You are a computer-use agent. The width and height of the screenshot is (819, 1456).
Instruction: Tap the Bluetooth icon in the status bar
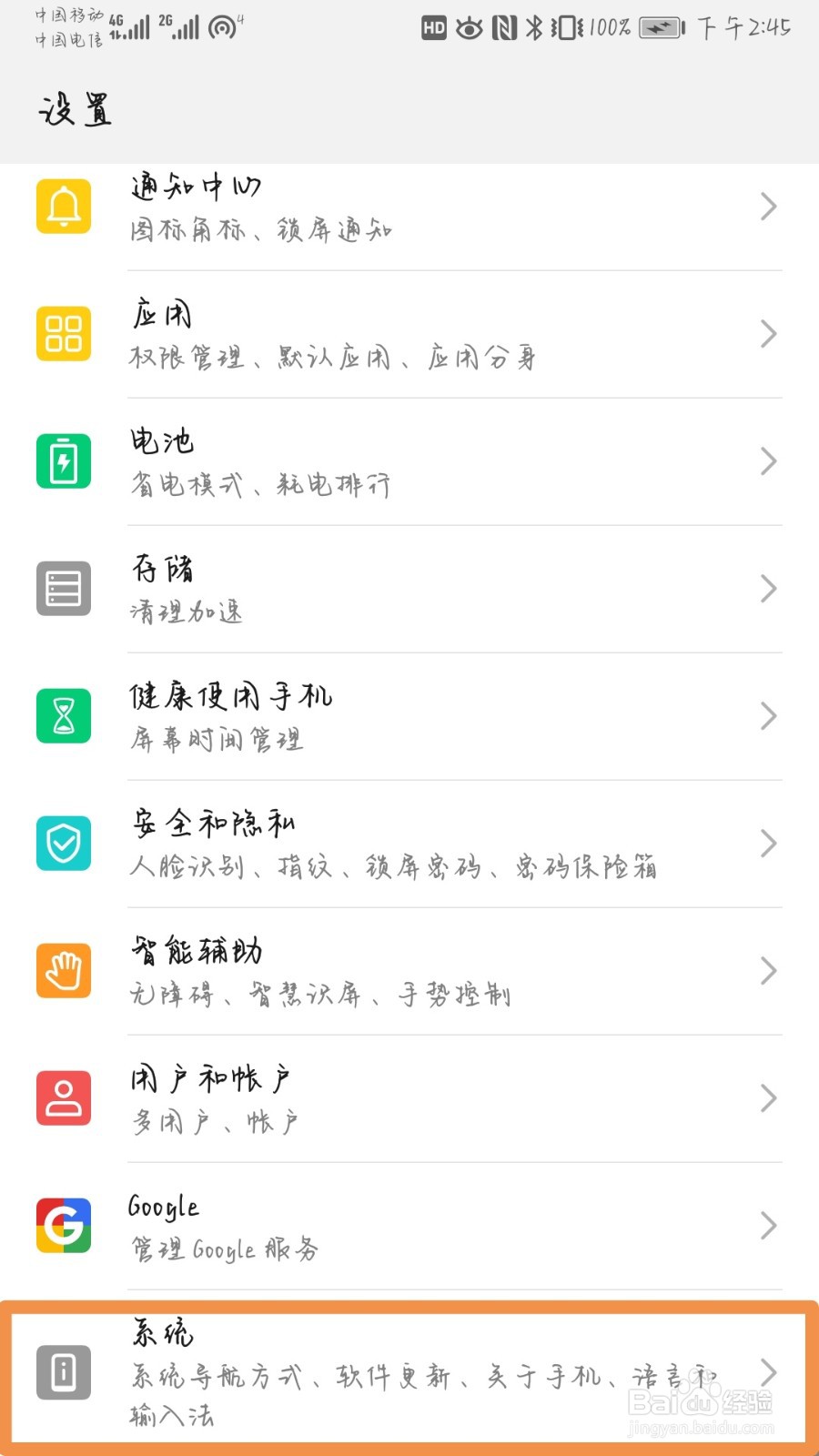point(535,28)
